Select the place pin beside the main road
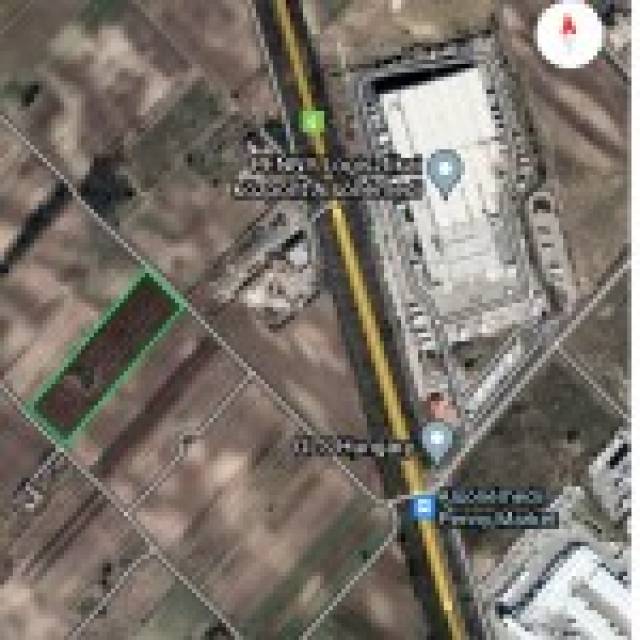640x640 pixels. point(435,441)
